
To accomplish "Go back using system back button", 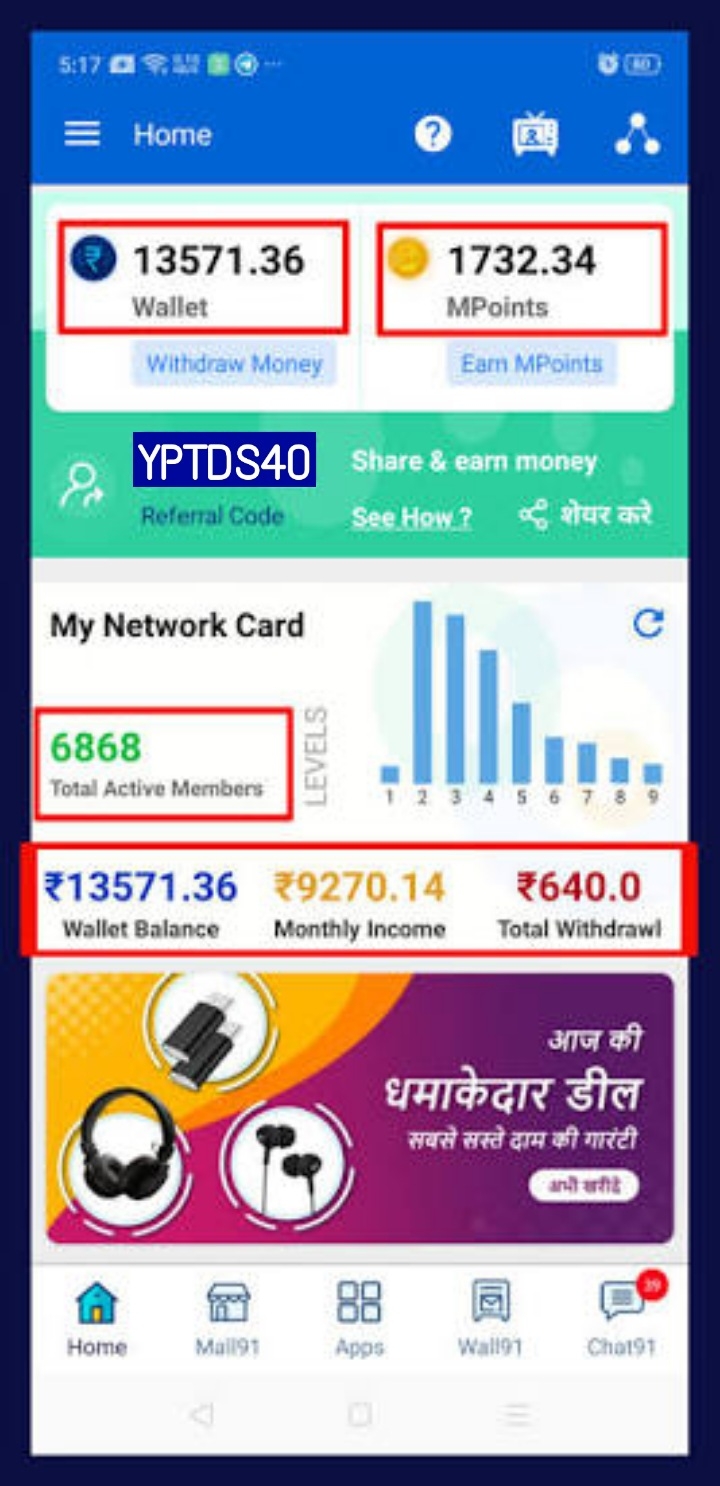I will (x=202, y=1414).
